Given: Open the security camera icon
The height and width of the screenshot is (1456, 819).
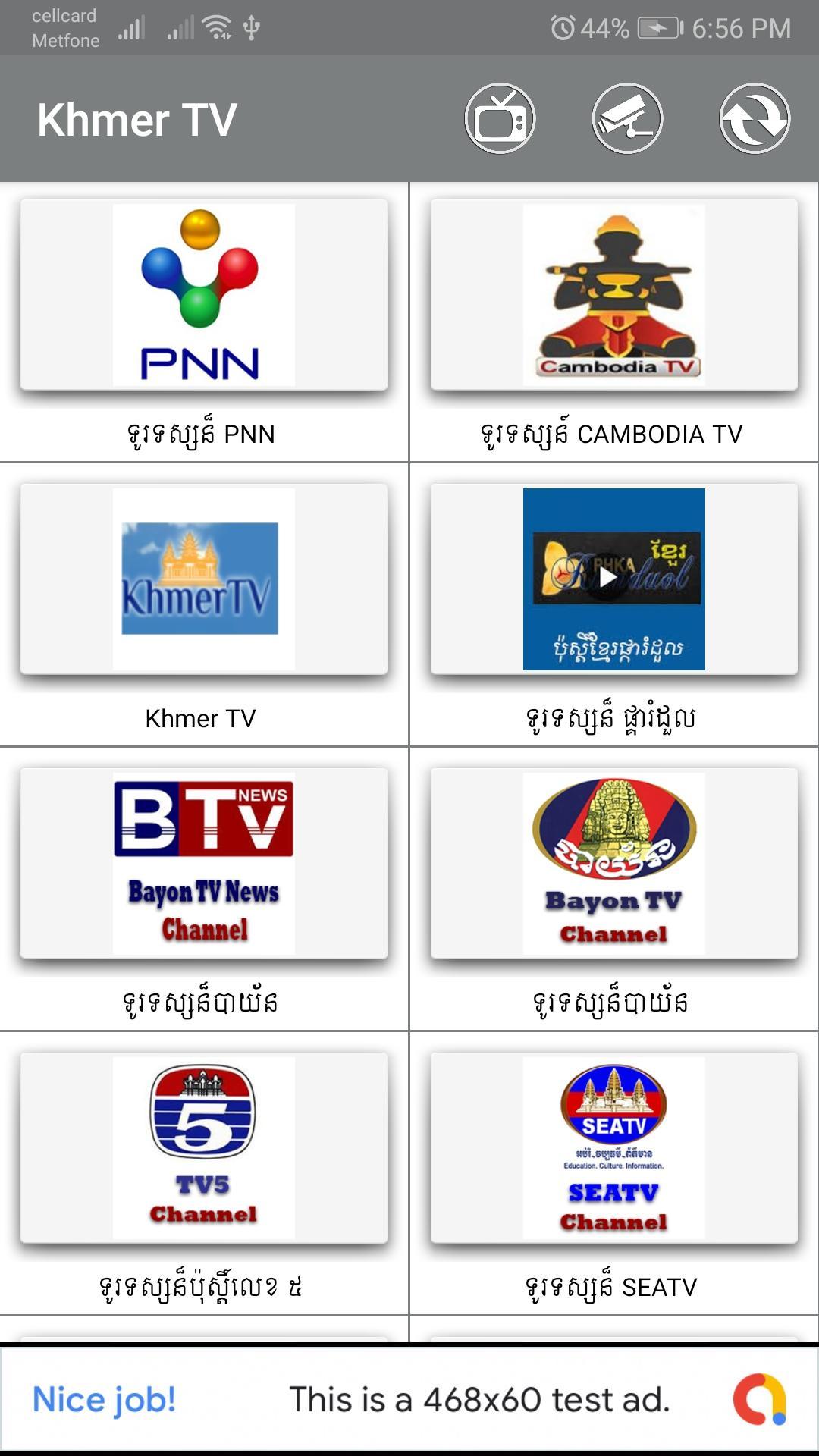Looking at the screenshot, I should [x=627, y=119].
